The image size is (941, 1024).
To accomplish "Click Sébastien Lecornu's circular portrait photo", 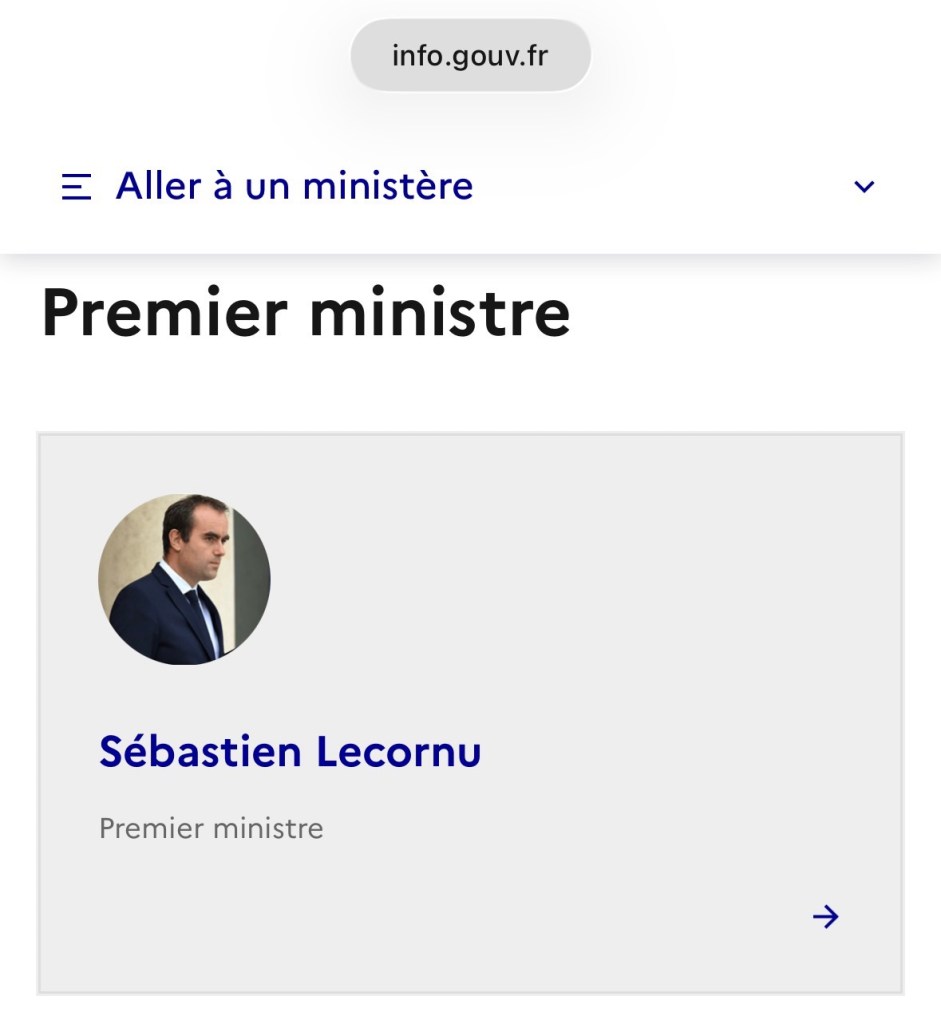I will point(184,578).
